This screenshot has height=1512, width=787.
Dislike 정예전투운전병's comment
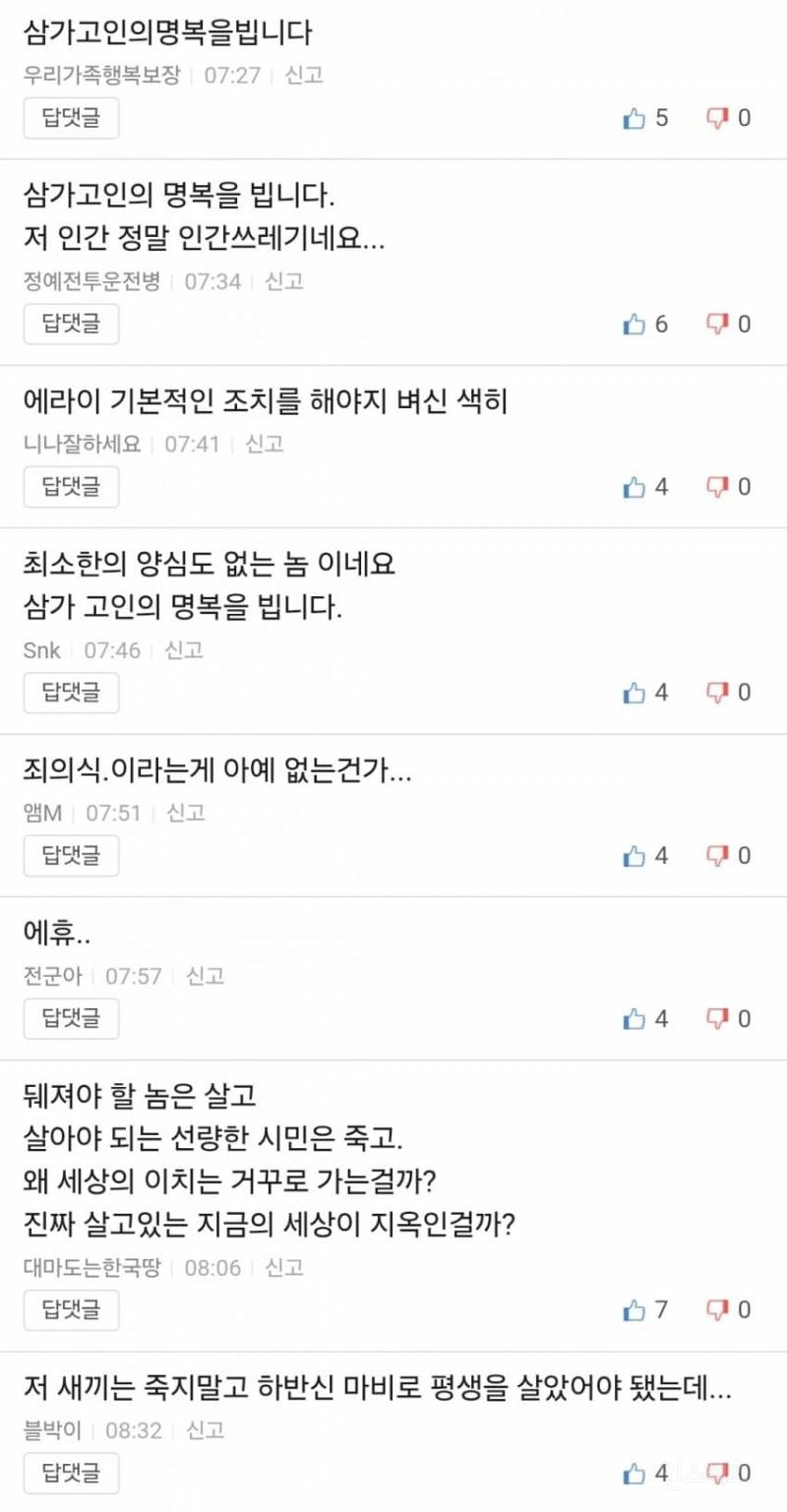click(717, 324)
